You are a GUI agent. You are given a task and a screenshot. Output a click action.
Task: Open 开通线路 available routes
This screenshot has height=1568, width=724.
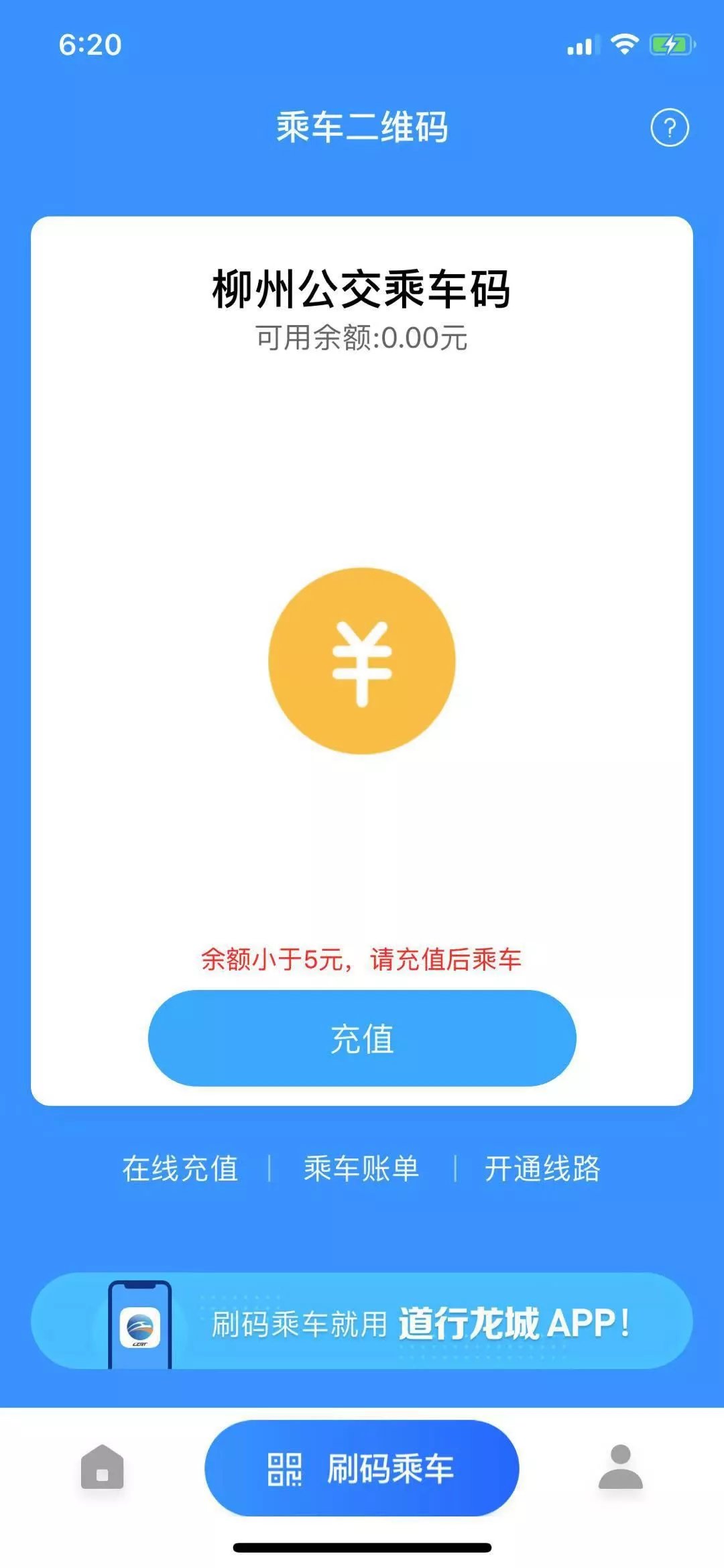click(x=542, y=1168)
